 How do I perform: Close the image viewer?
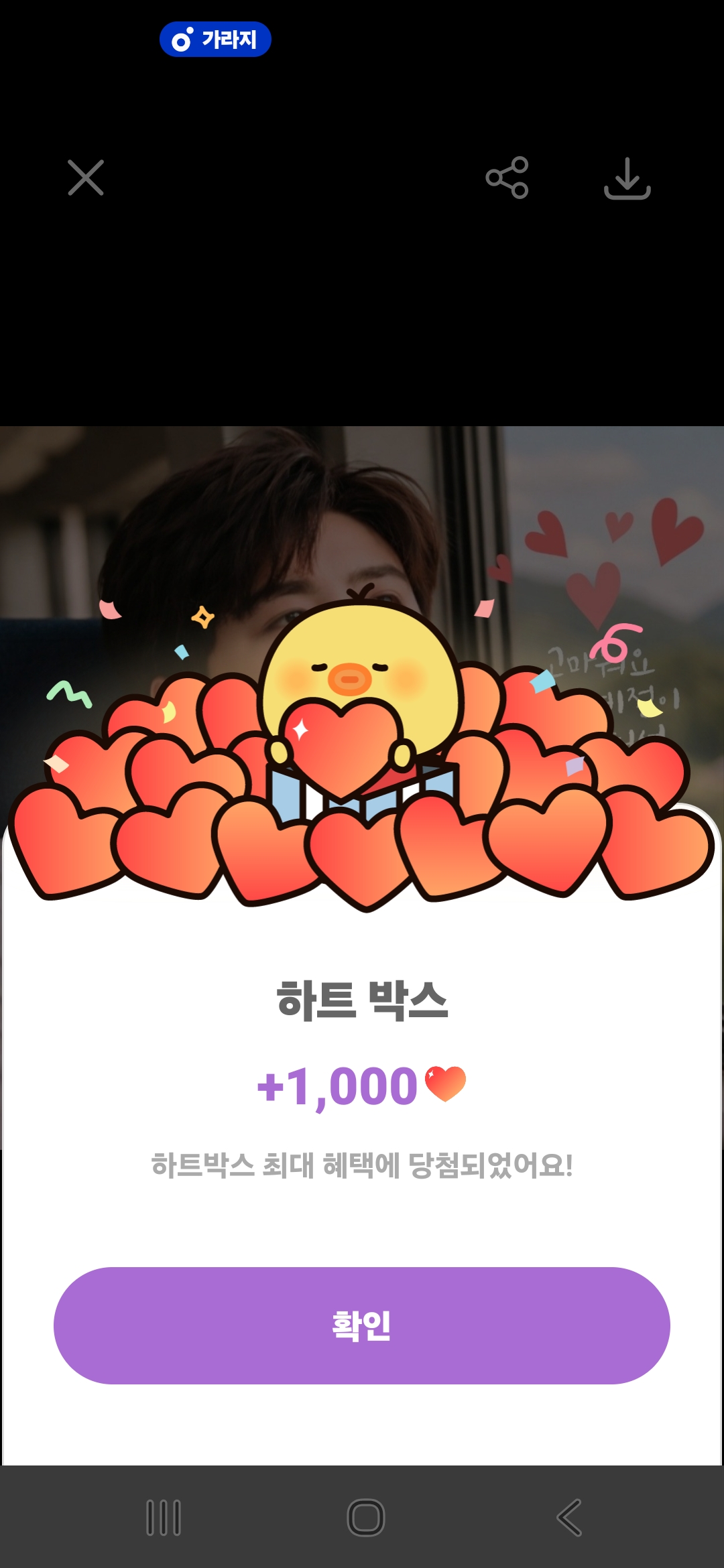86,178
